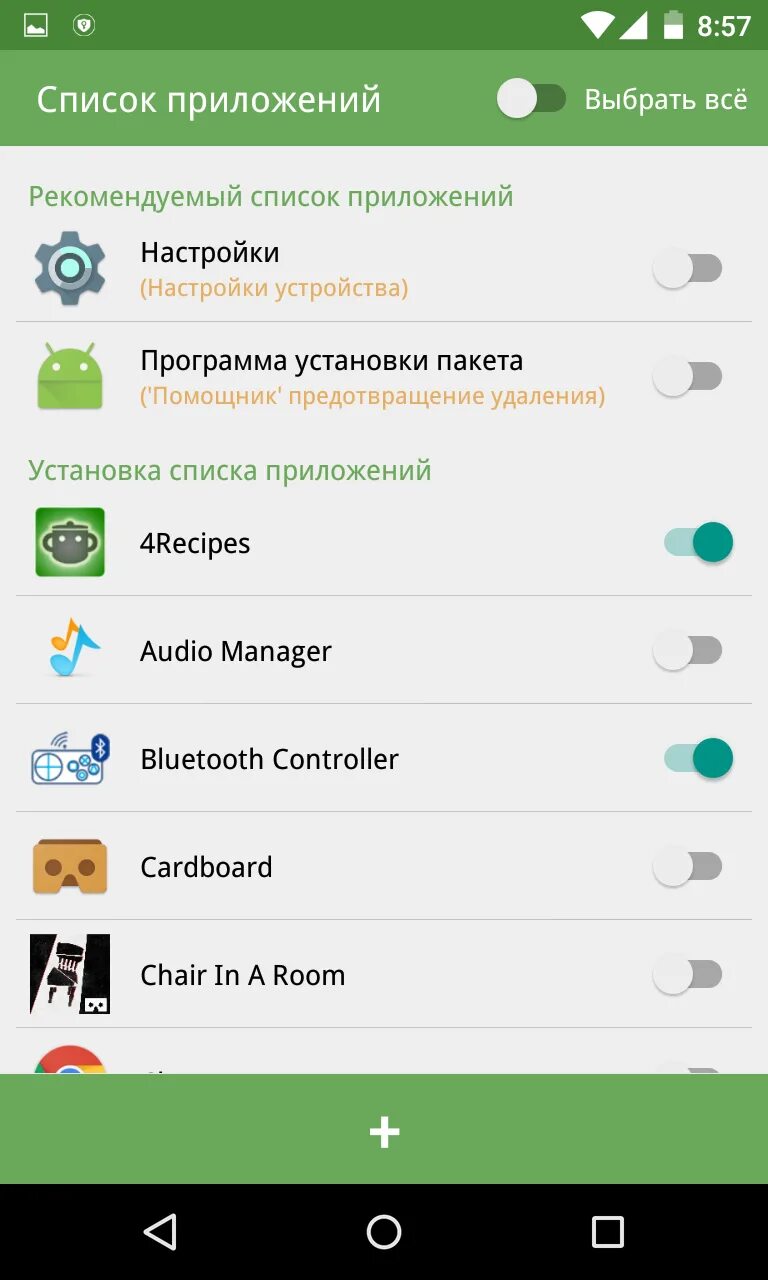This screenshot has height=1280, width=768.
Task: Enable Программа установки пакета switch
Action: click(x=687, y=376)
